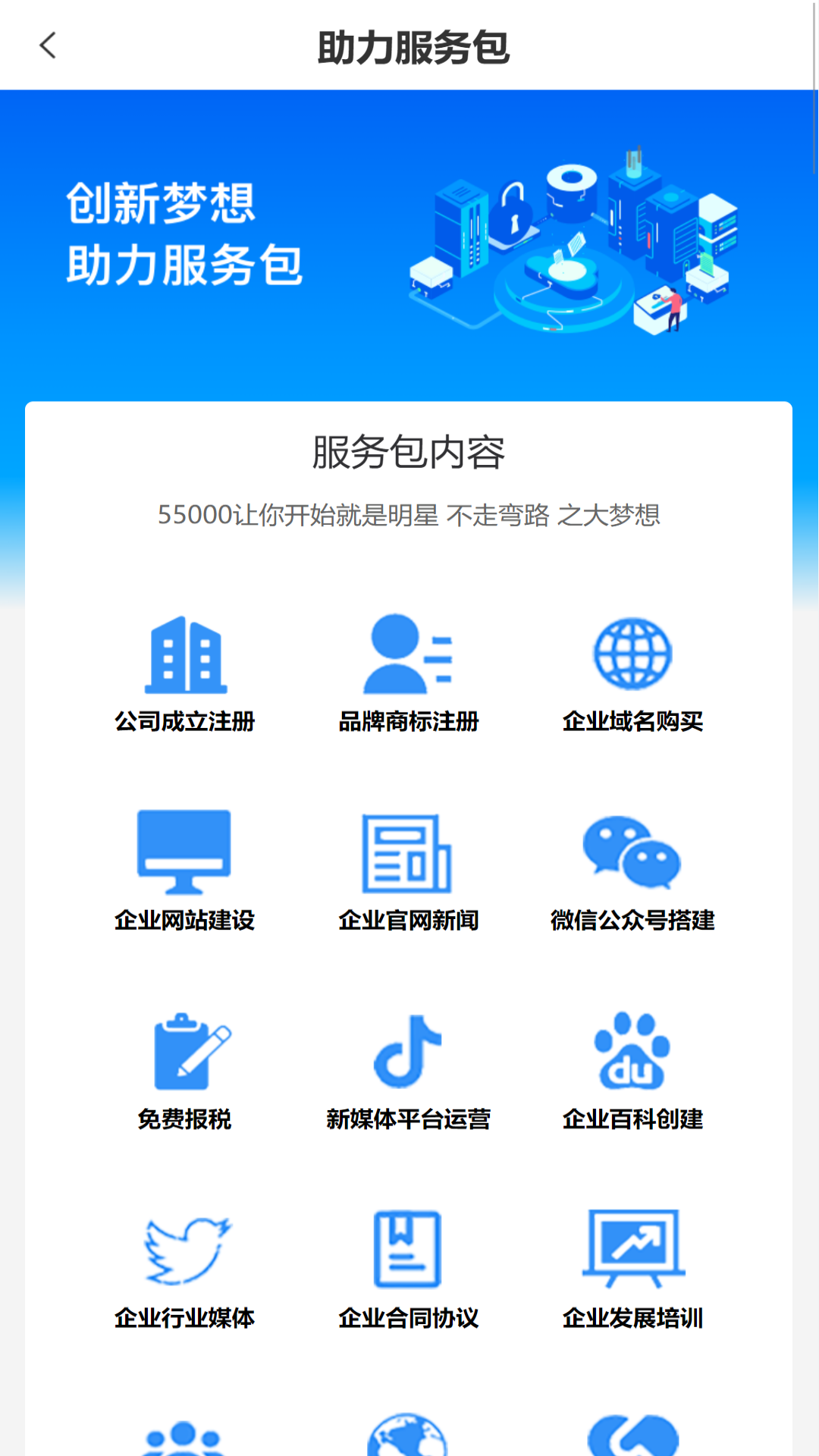Go back using the left arrow
Image resolution: width=819 pixels, height=1456 pixels.
[x=49, y=45]
